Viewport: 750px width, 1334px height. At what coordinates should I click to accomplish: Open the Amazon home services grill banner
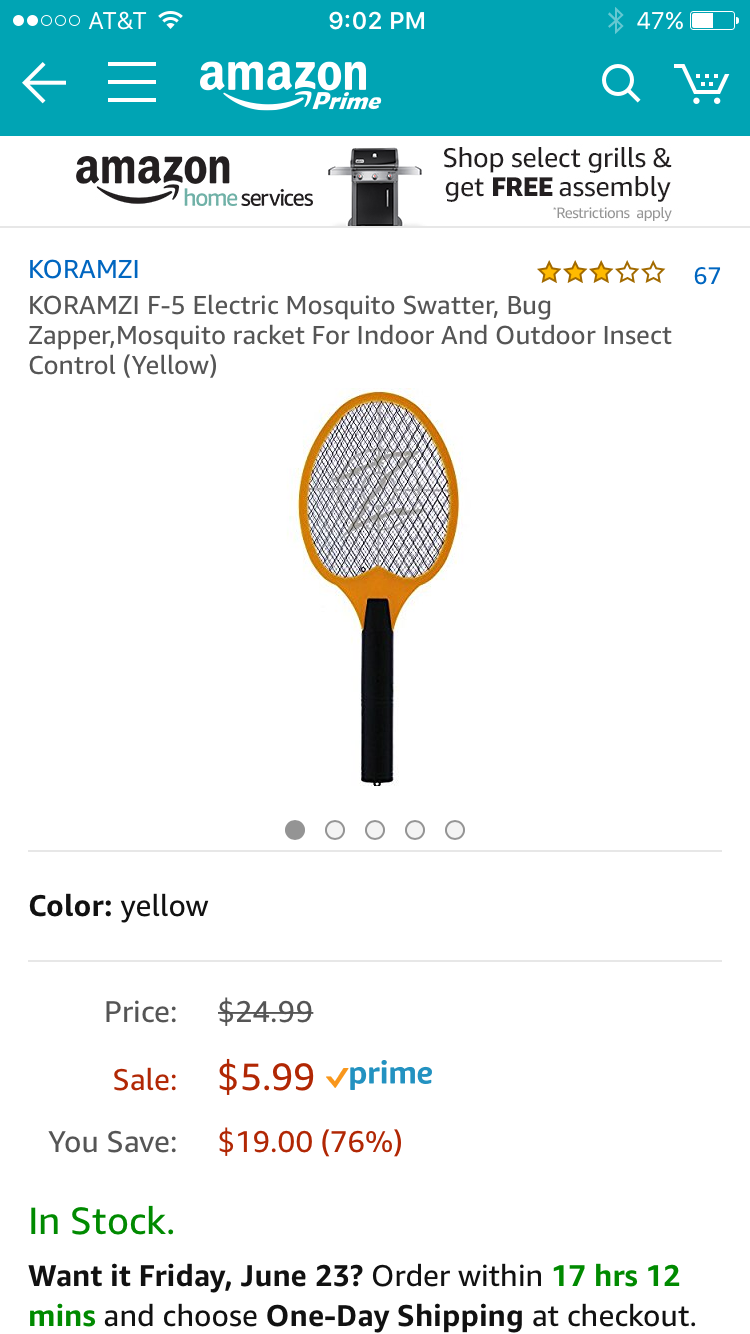(x=375, y=182)
